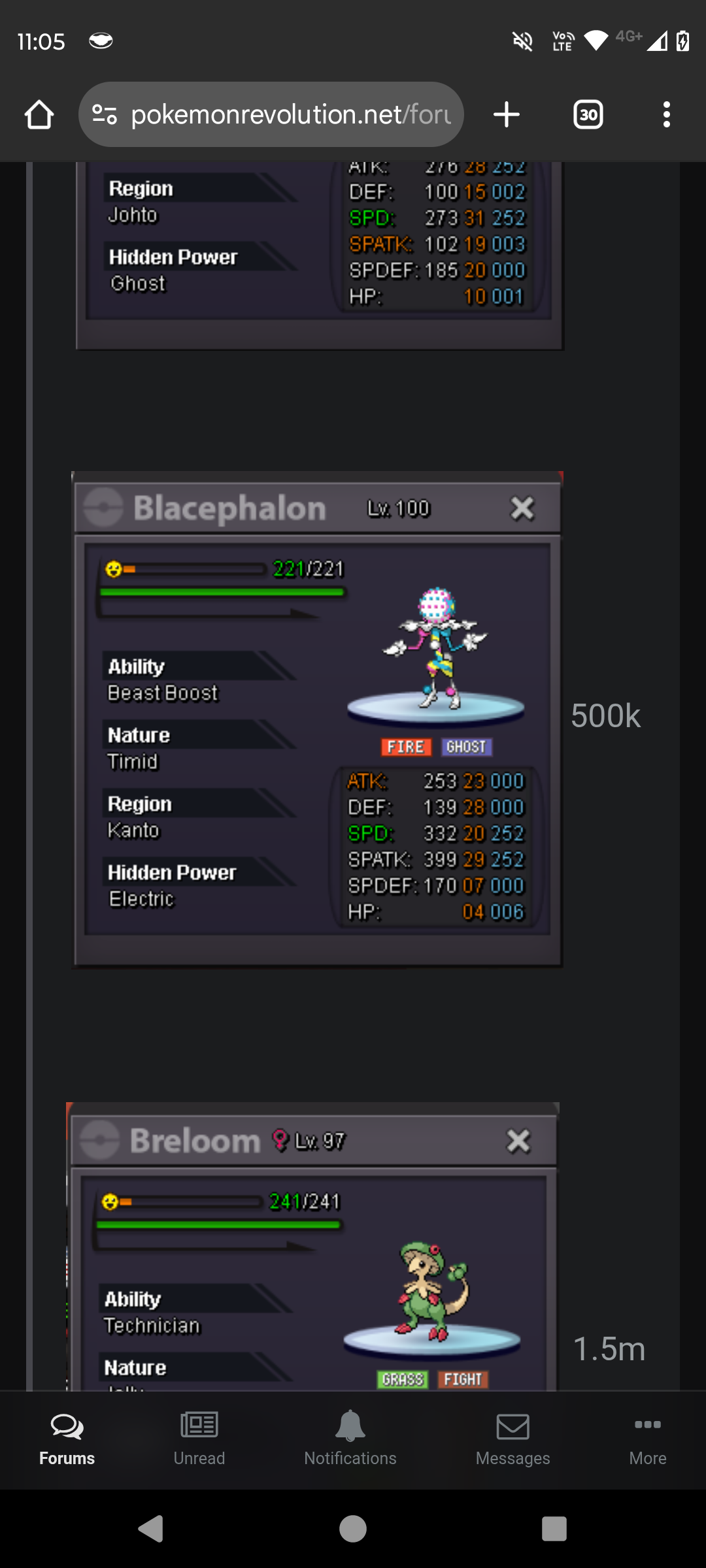The height and width of the screenshot is (1568, 706).
Task: Open the Blacephalon image
Action: point(317,719)
